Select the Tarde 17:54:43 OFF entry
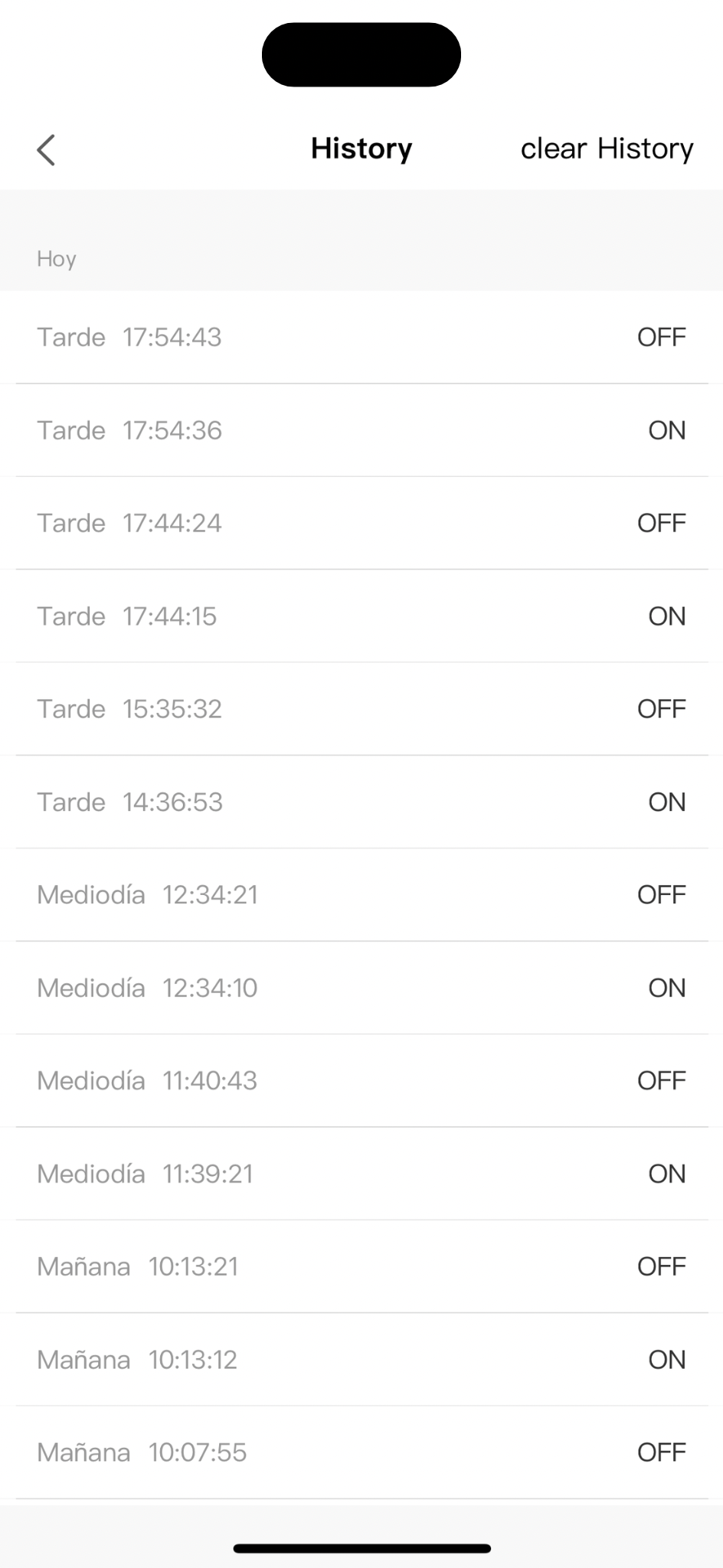The width and height of the screenshot is (723, 1568). [361, 337]
